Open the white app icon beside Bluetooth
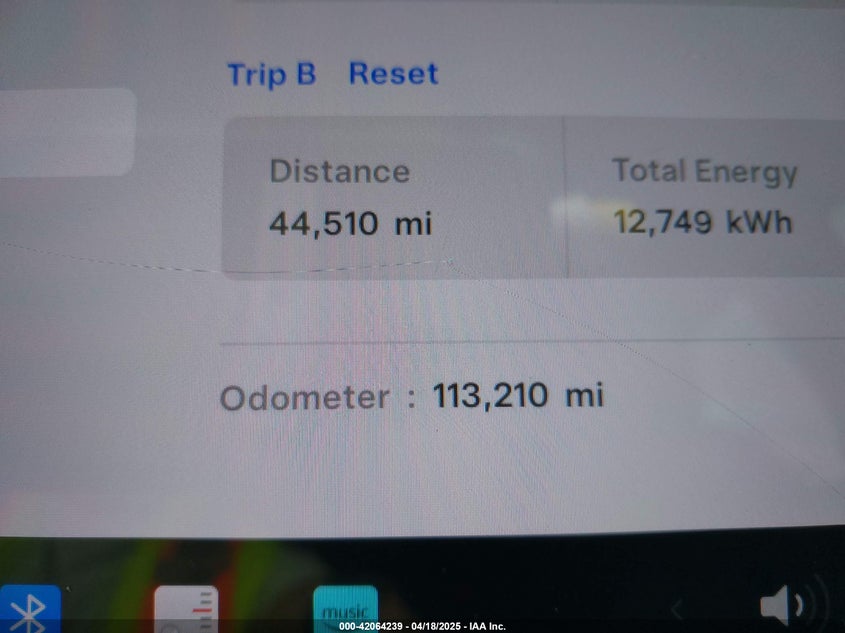This screenshot has width=845, height=633. (x=186, y=608)
